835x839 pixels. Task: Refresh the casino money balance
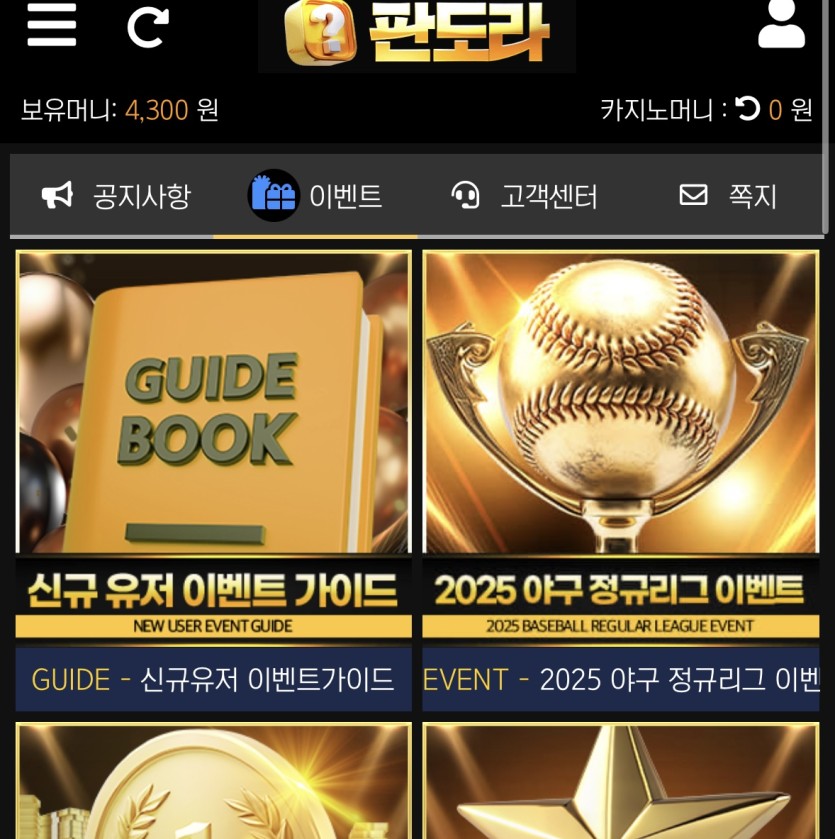(748, 109)
